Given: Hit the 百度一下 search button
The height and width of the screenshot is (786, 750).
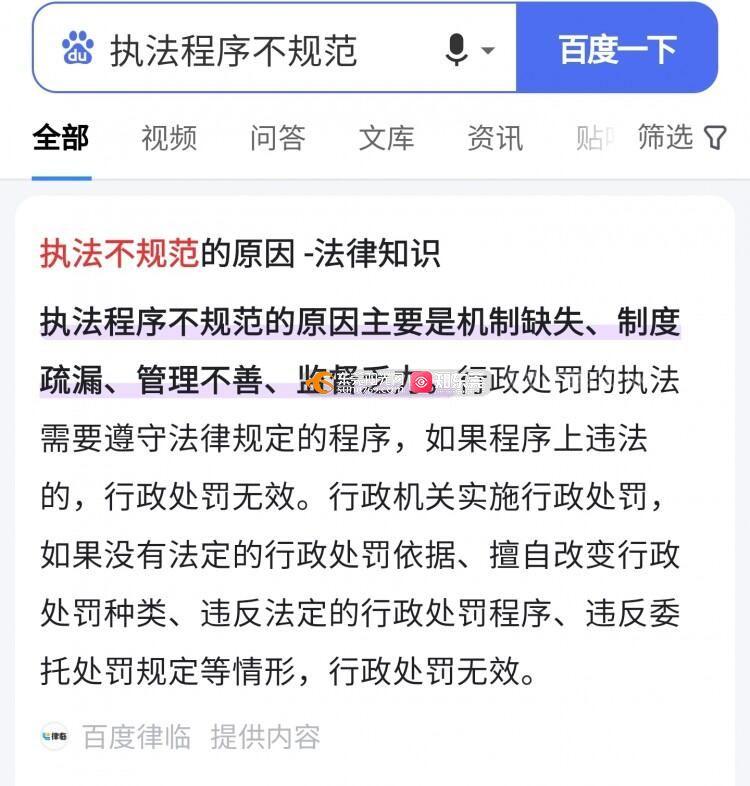Looking at the screenshot, I should pos(616,49).
